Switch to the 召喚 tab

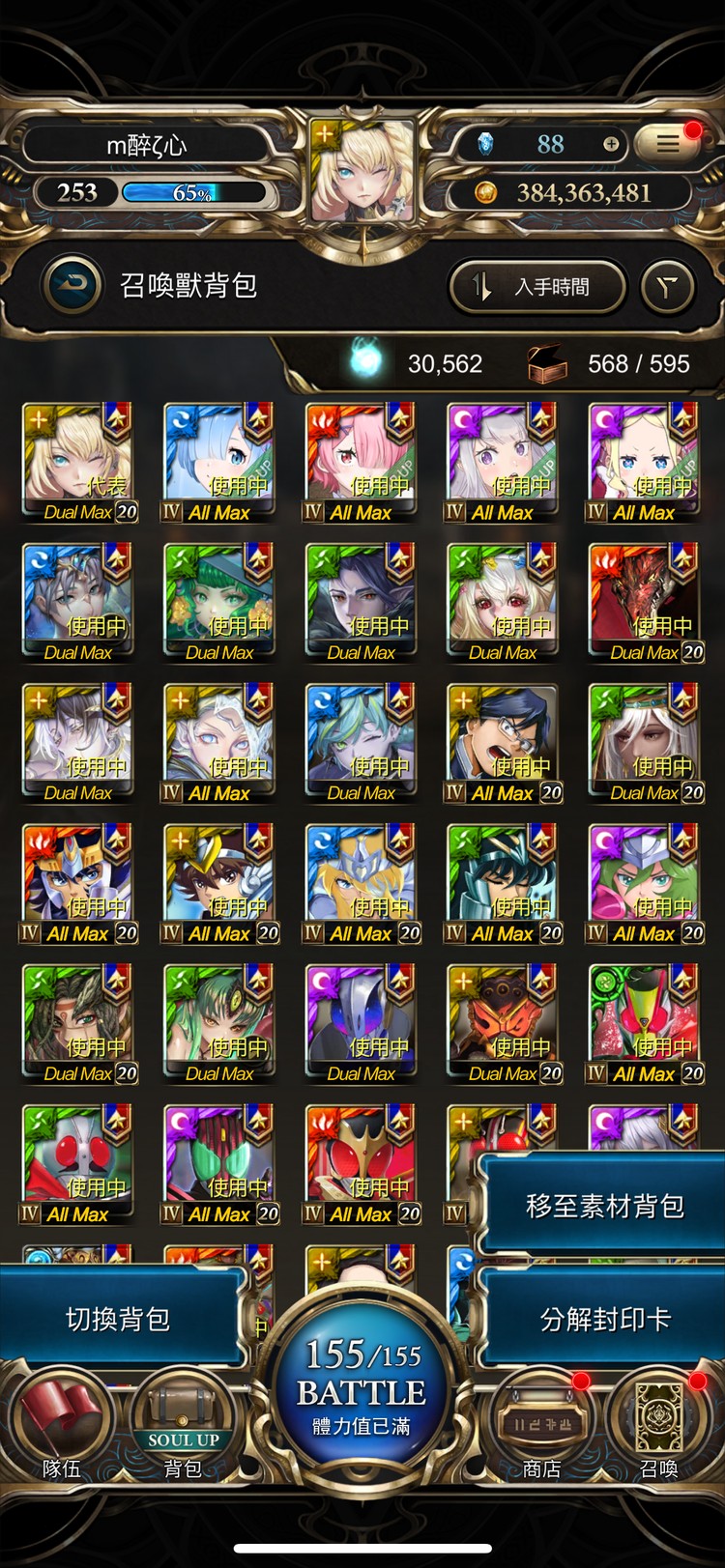(659, 1430)
